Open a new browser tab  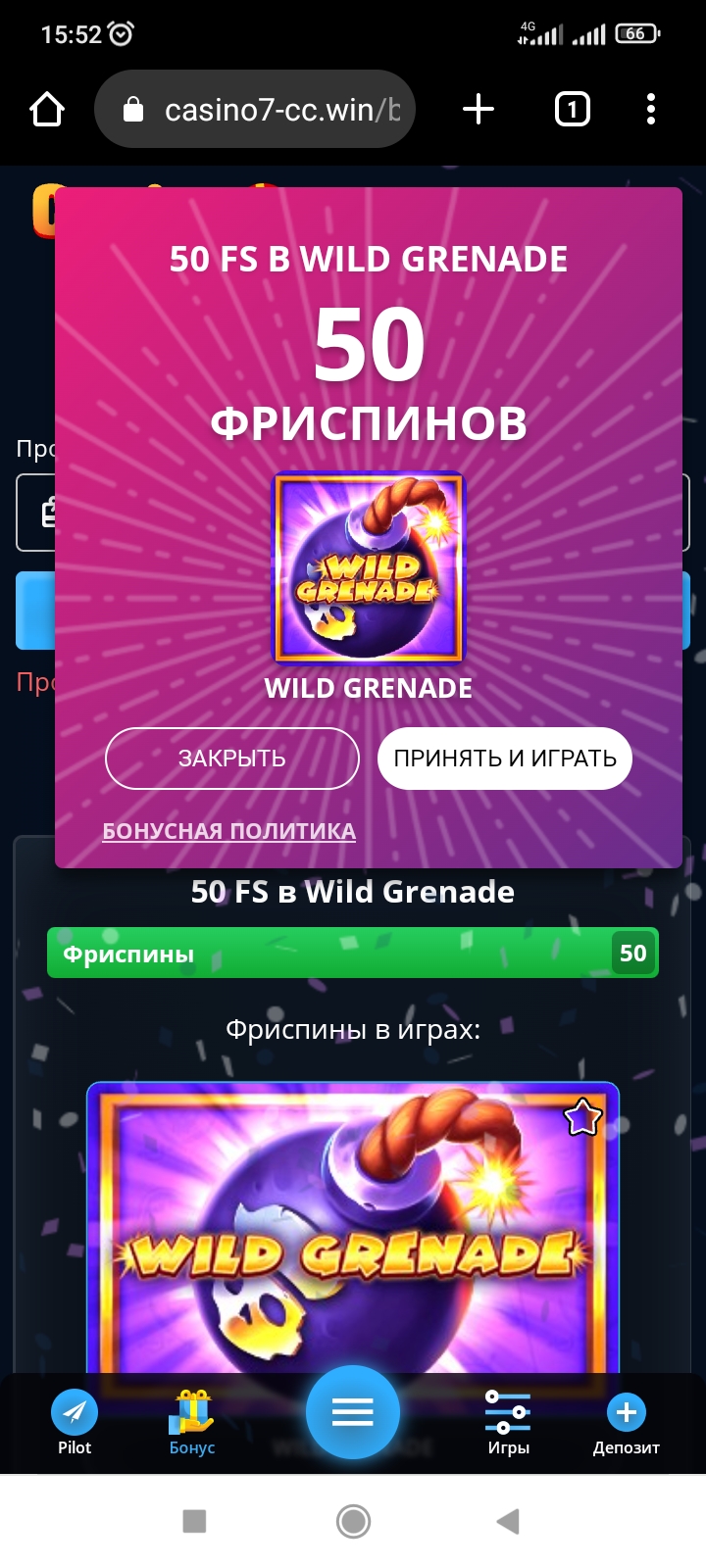coord(479,109)
